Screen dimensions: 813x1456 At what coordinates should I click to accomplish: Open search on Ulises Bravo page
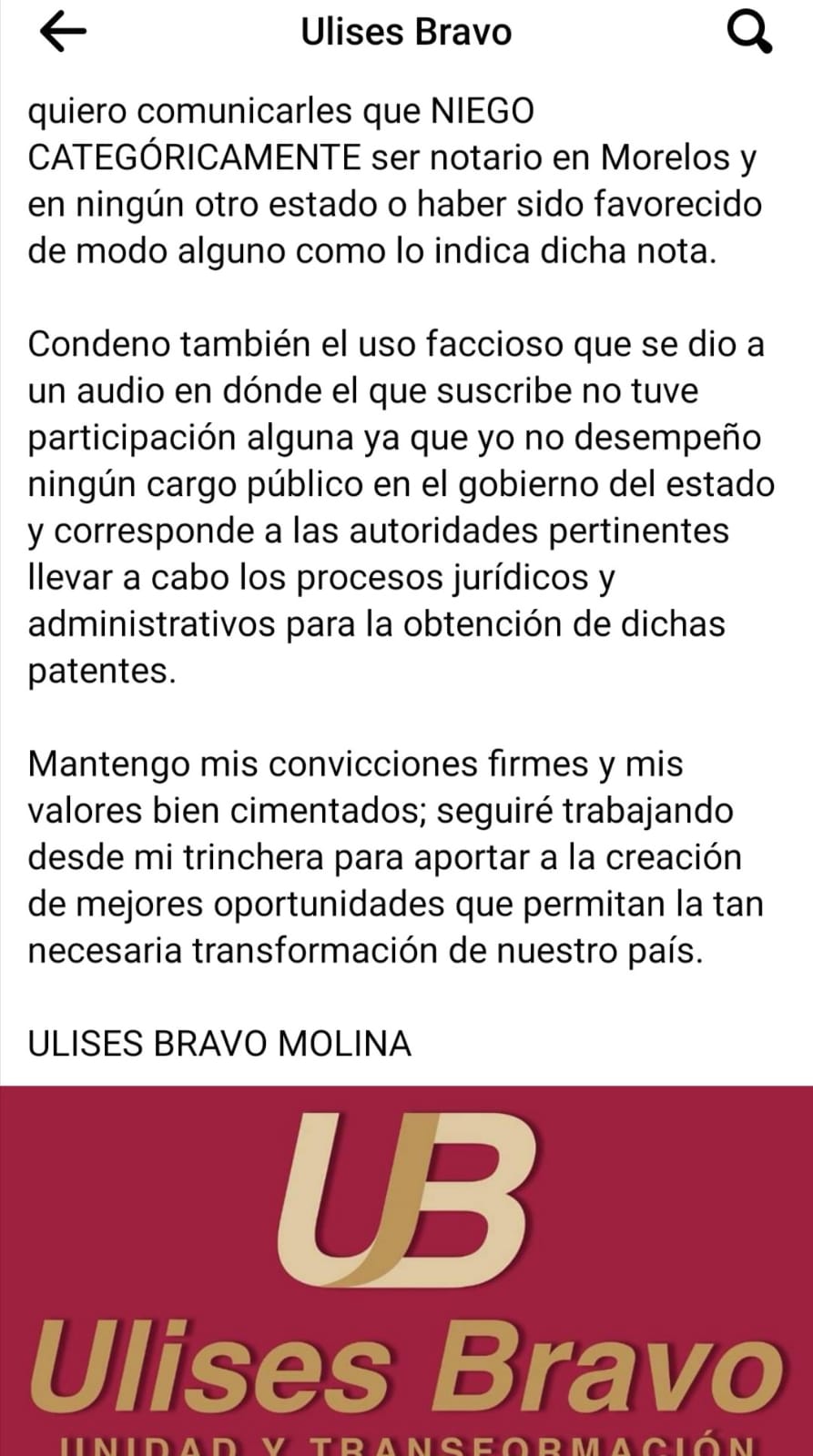tap(749, 34)
